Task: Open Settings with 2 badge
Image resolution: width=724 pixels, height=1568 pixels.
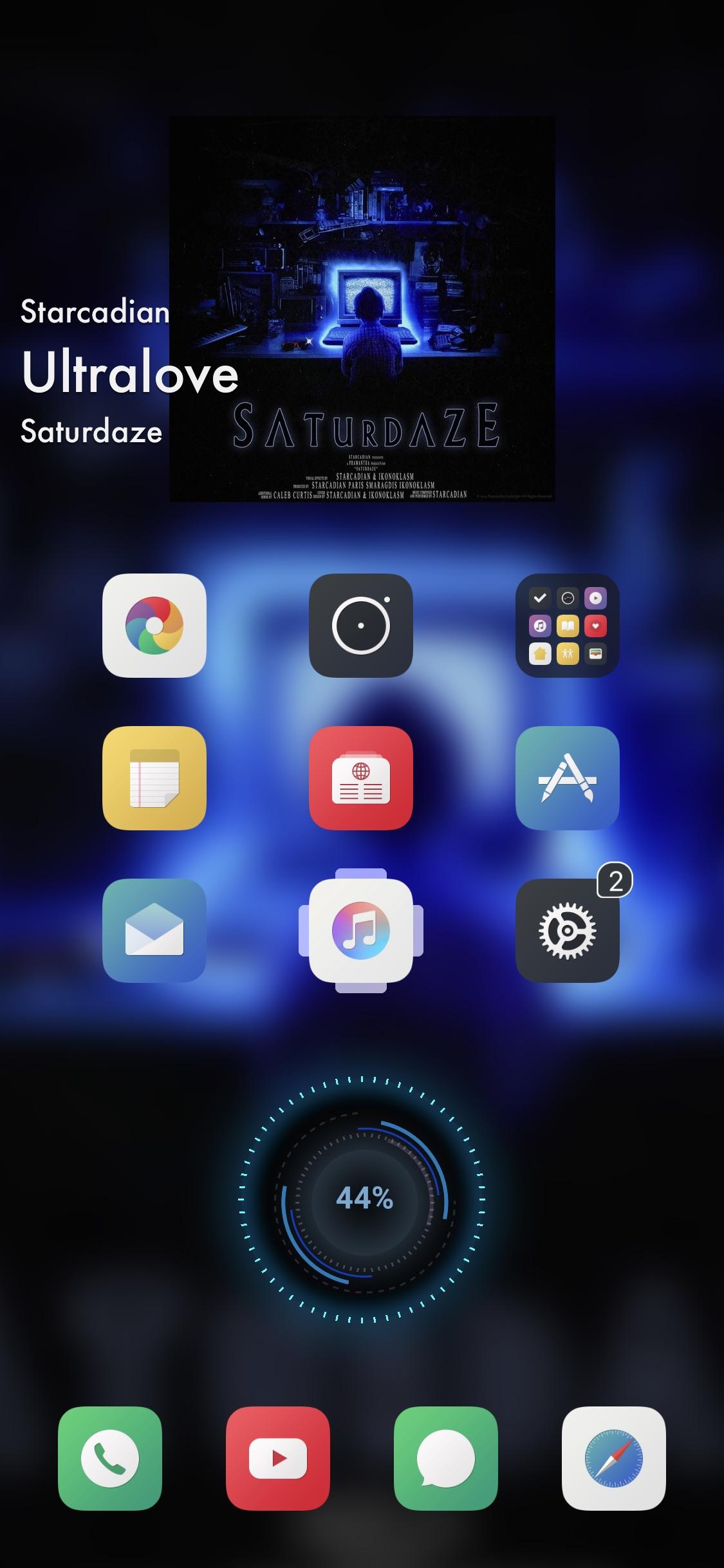Action: click(x=567, y=930)
